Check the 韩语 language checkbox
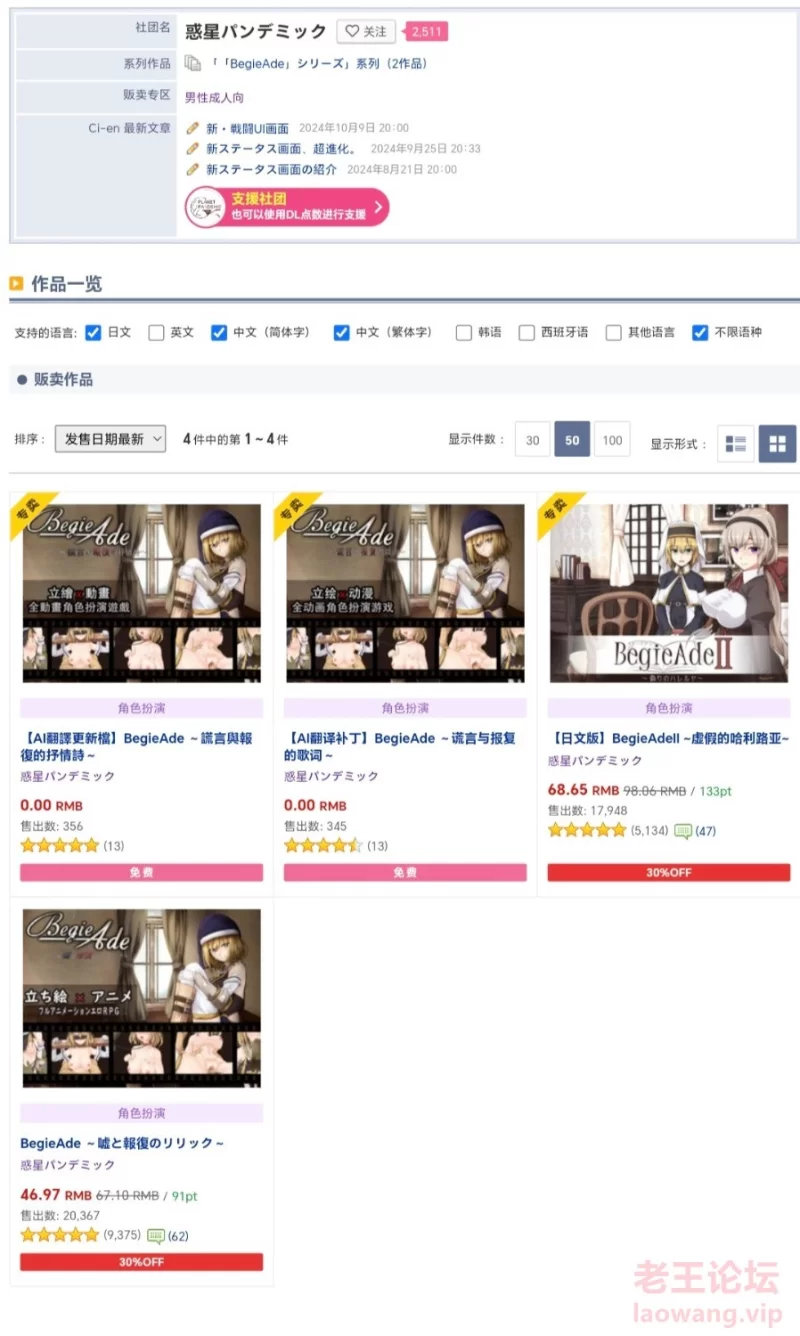Screen dimensions: 800x1336 463,333
